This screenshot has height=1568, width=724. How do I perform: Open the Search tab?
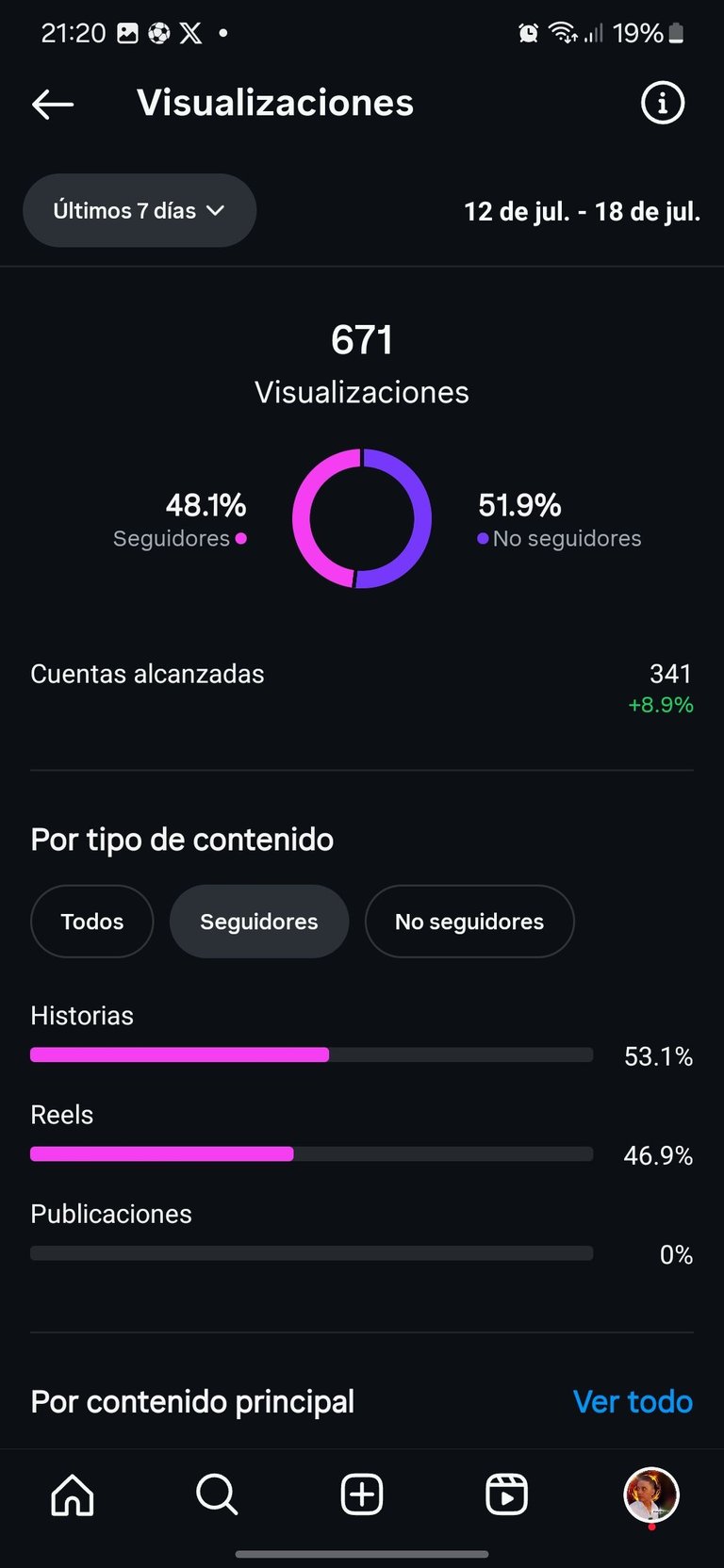click(x=217, y=1494)
